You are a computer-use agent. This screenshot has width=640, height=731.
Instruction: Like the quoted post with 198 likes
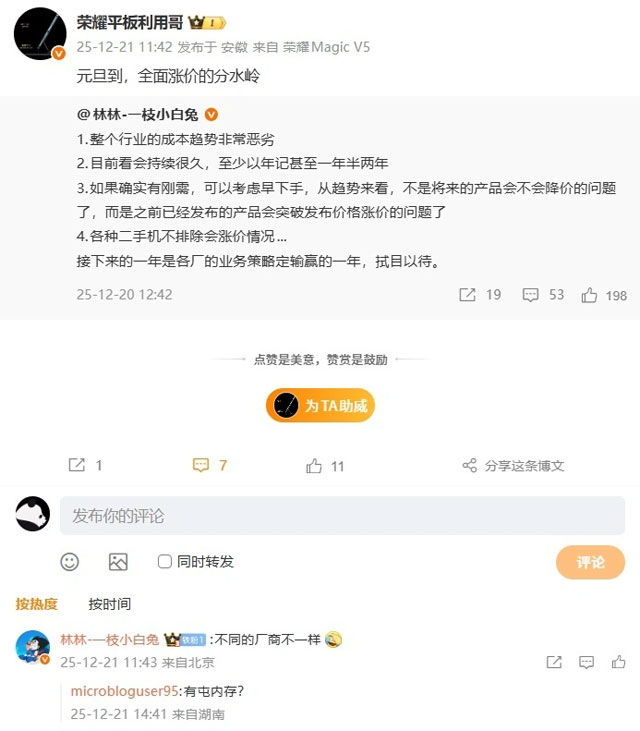[603, 295]
